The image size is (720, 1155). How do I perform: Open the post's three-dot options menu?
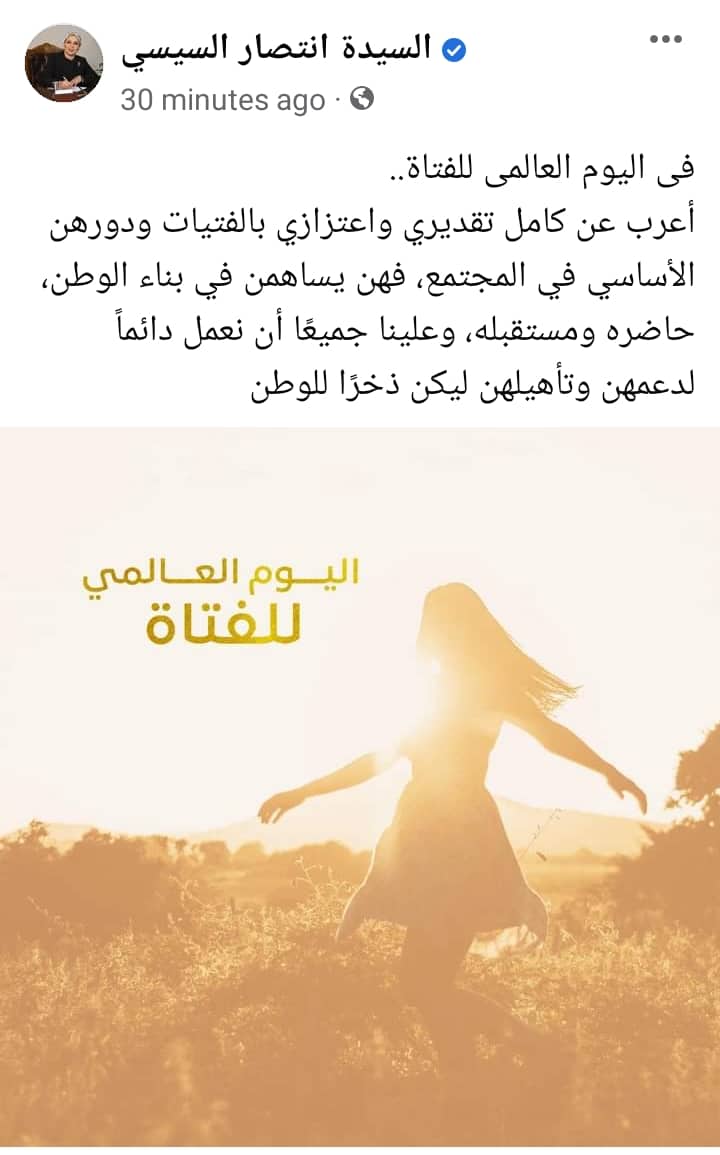pyautogui.click(x=665, y=40)
